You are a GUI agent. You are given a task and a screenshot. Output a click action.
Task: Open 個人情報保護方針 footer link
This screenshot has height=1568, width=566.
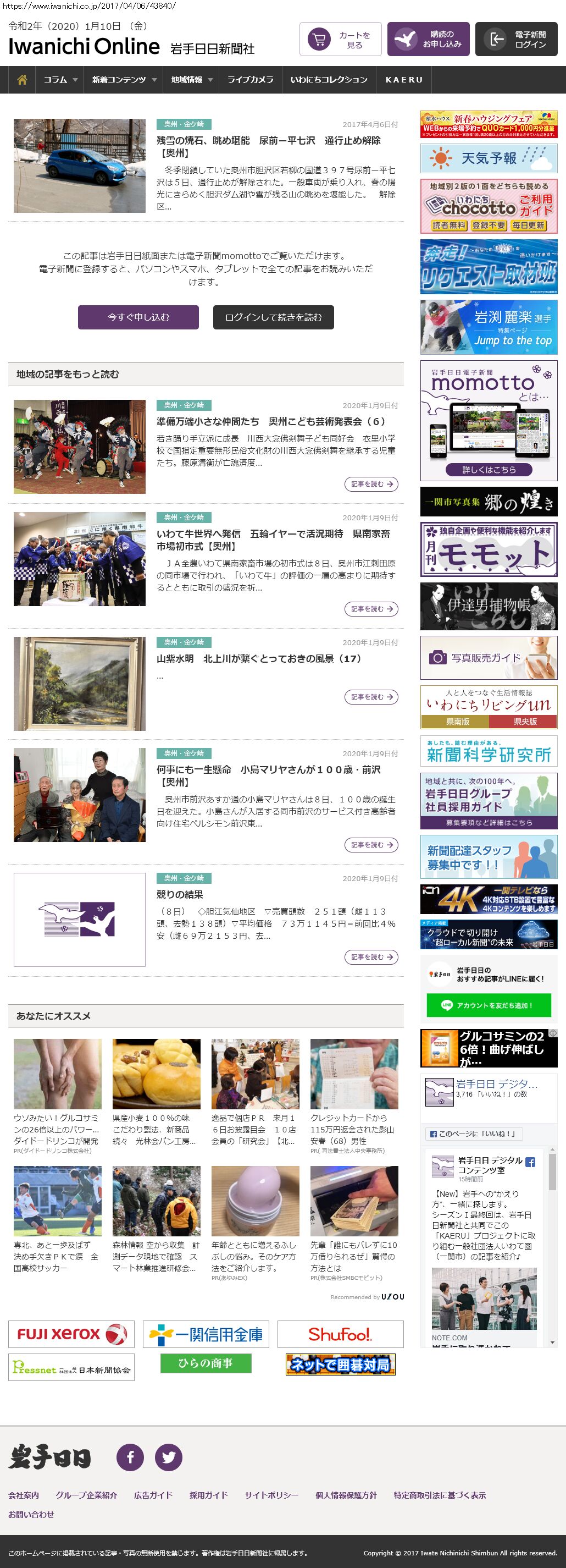click(x=346, y=1495)
